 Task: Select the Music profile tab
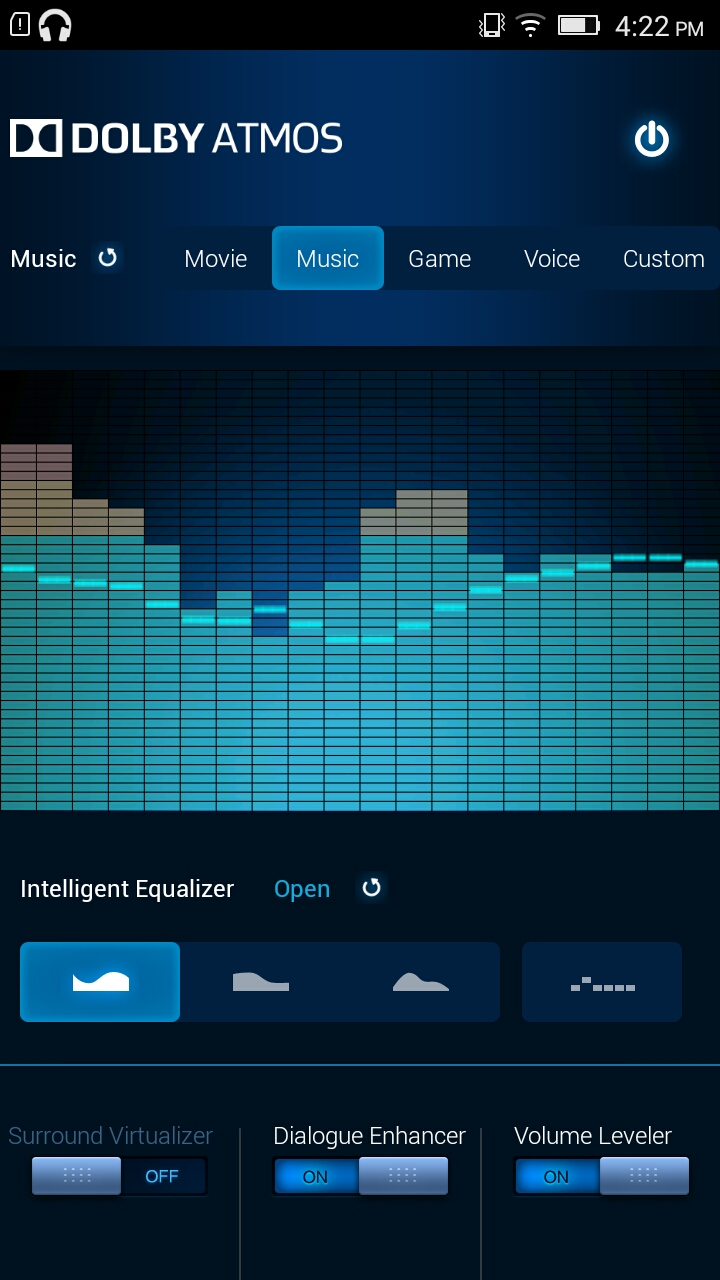click(x=328, y=258)
